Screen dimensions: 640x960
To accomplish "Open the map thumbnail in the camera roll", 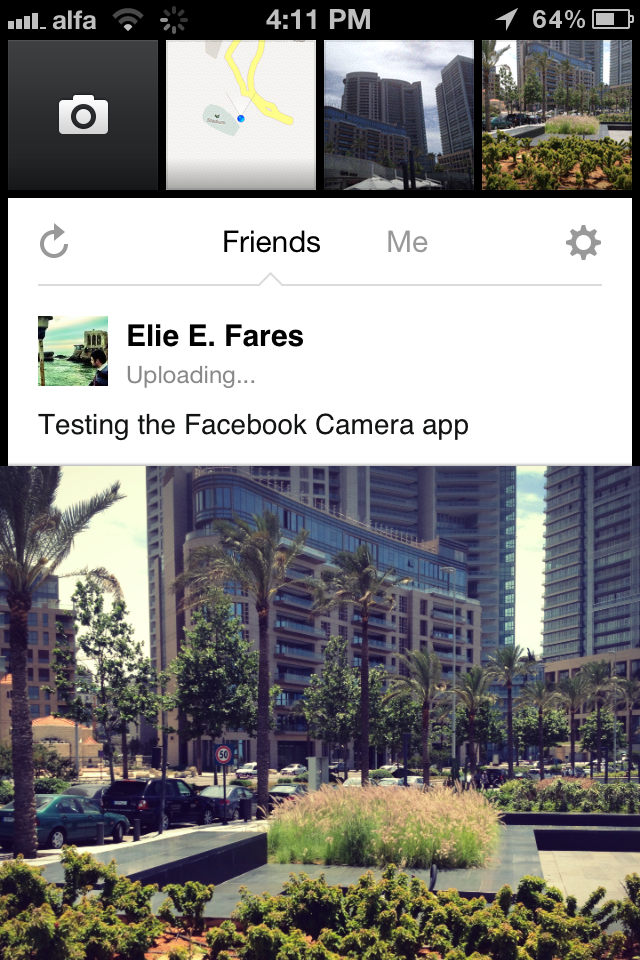I will 241,115.
